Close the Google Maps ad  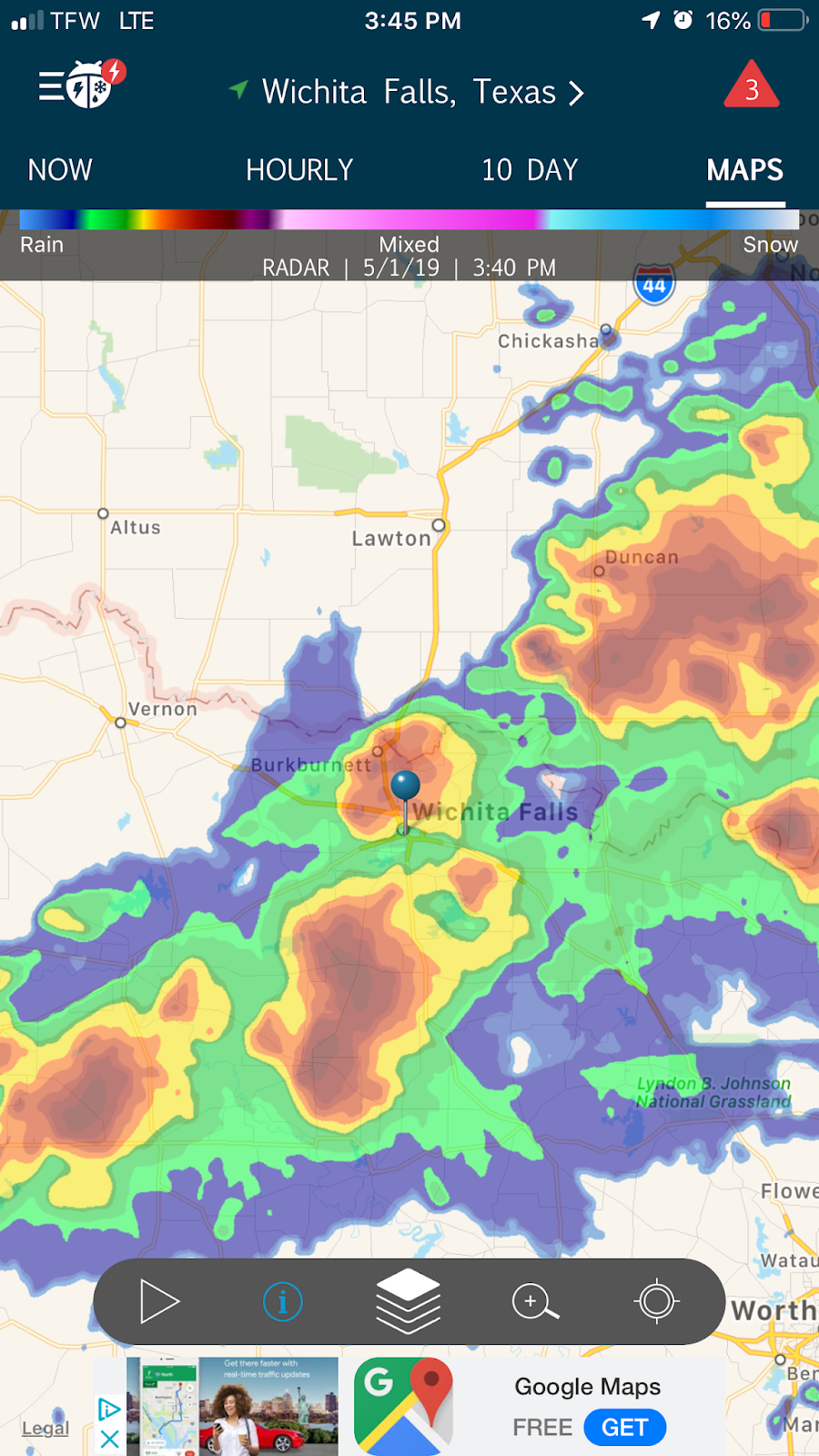click(109, 1440)
